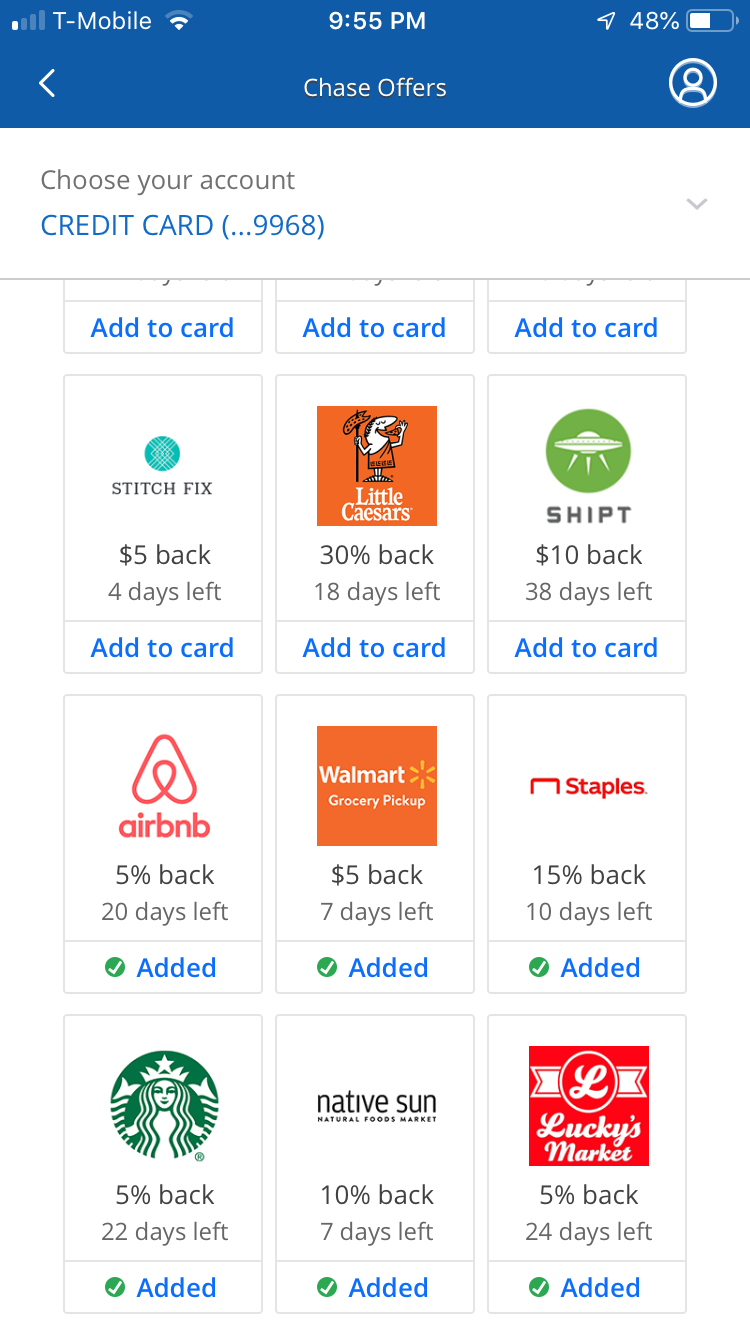Open the Shipt $10 back offer

click(x=588, y=500)
